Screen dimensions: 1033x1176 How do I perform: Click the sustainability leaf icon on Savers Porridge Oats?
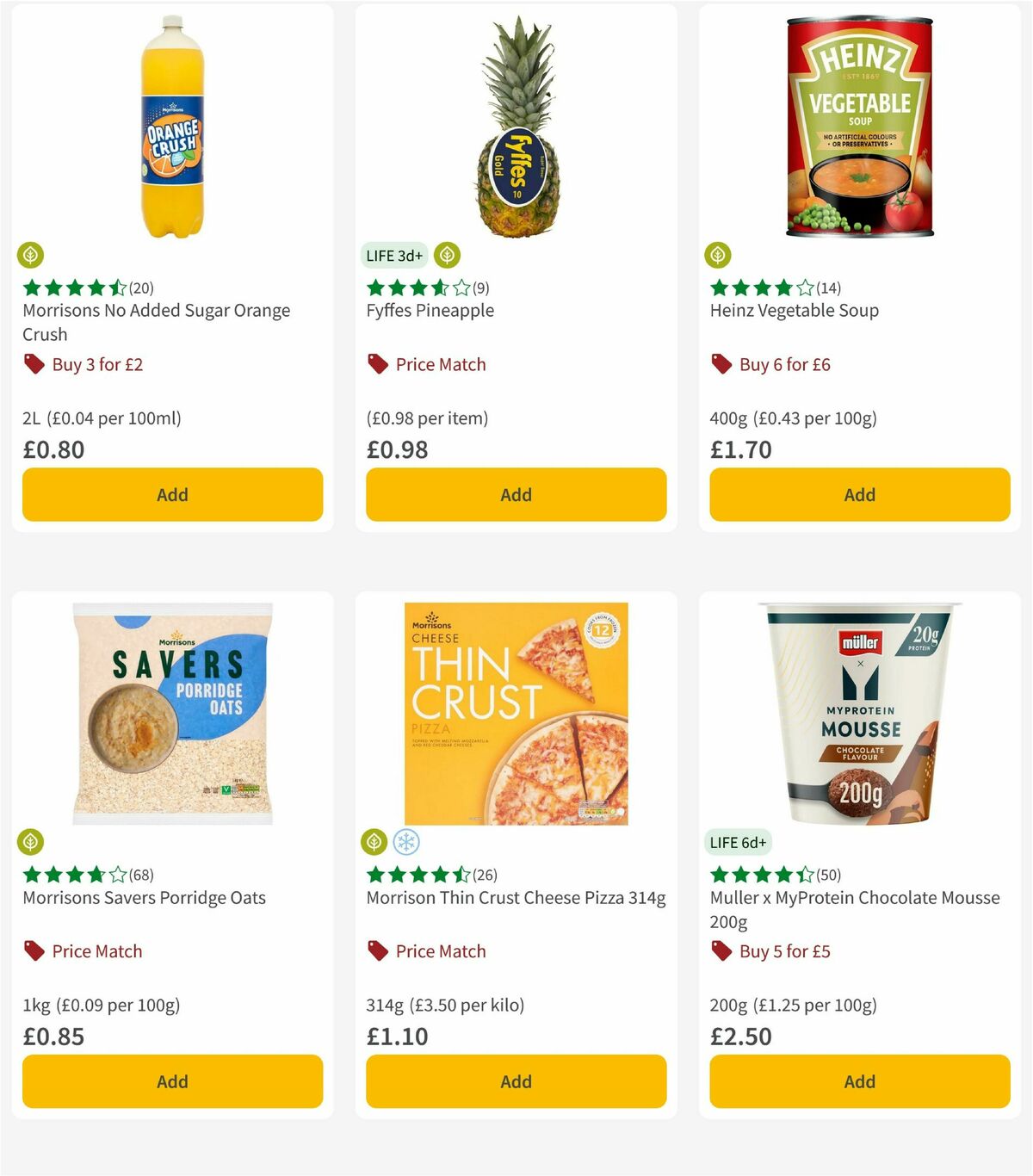32,842
